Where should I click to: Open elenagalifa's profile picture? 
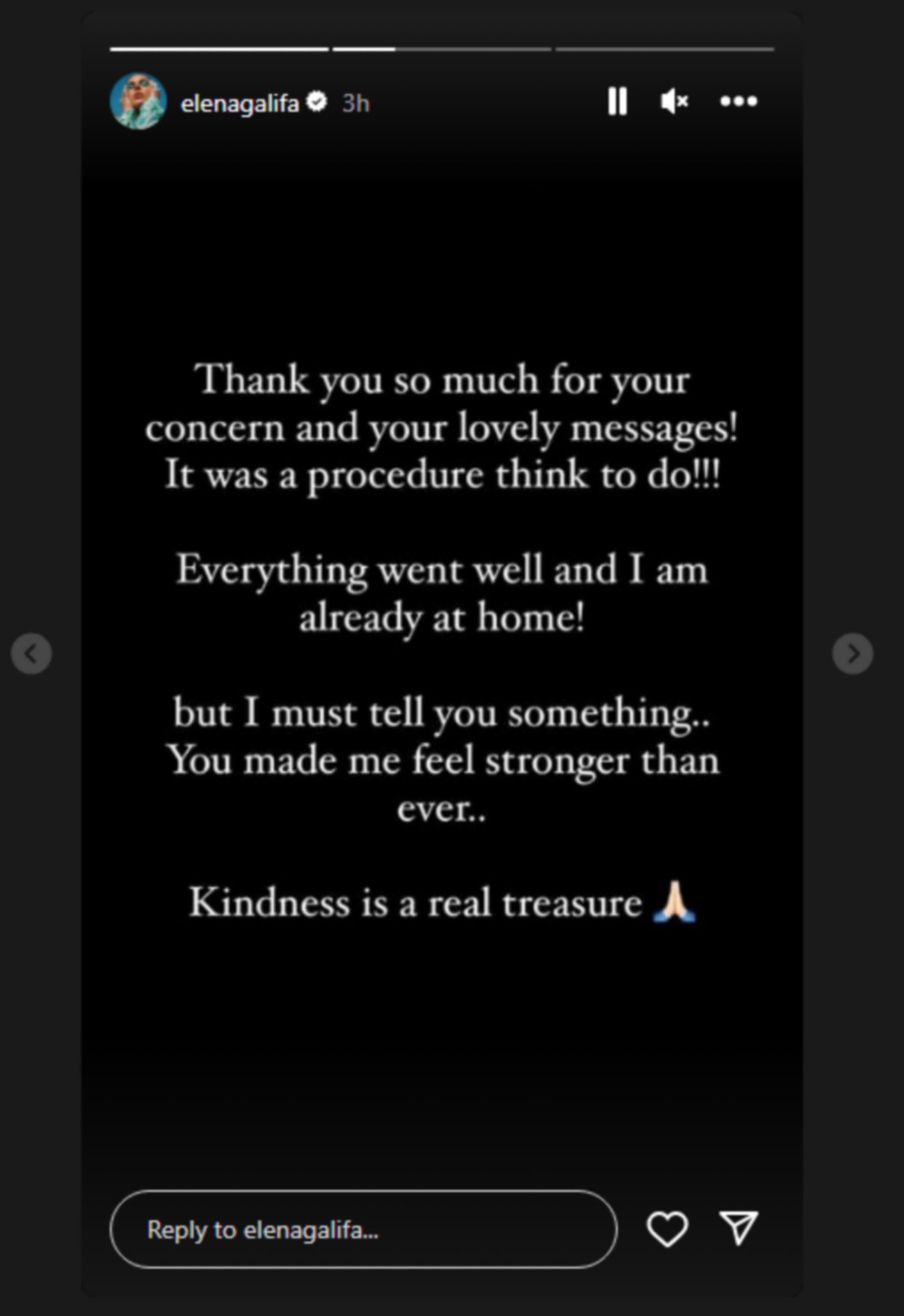(138, 101)
